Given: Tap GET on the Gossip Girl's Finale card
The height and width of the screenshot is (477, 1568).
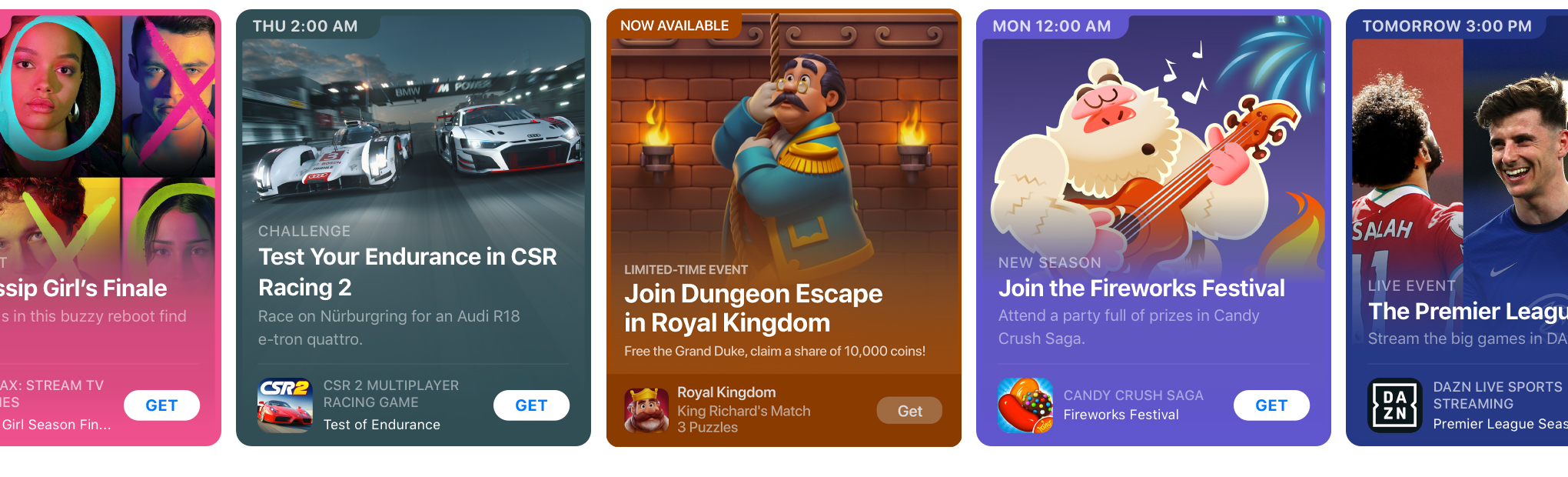Looking at the screenshot, I should (x=161, y=405).
